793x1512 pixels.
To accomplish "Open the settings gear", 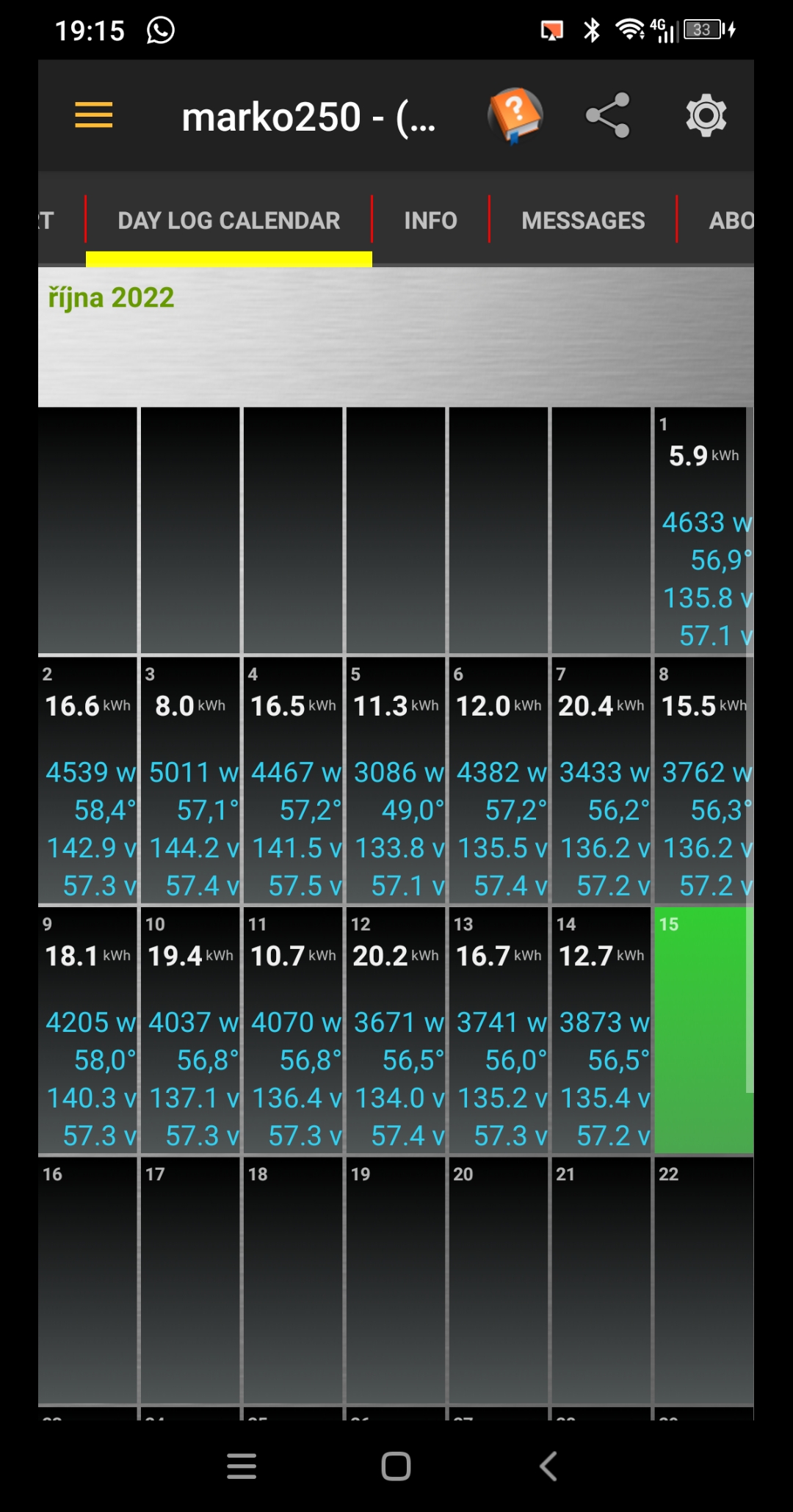I will tap(706, 115).
